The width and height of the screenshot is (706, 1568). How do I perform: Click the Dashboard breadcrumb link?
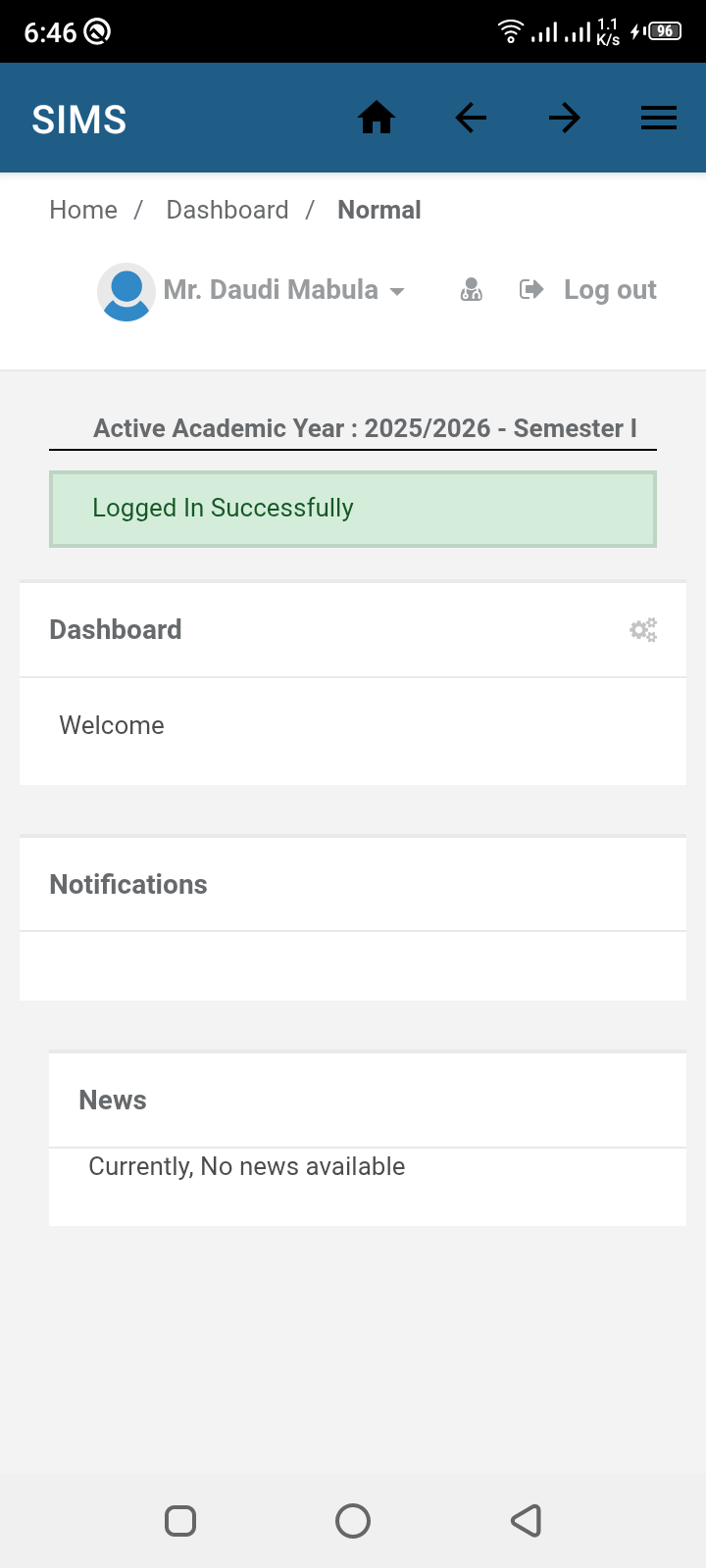227,210
